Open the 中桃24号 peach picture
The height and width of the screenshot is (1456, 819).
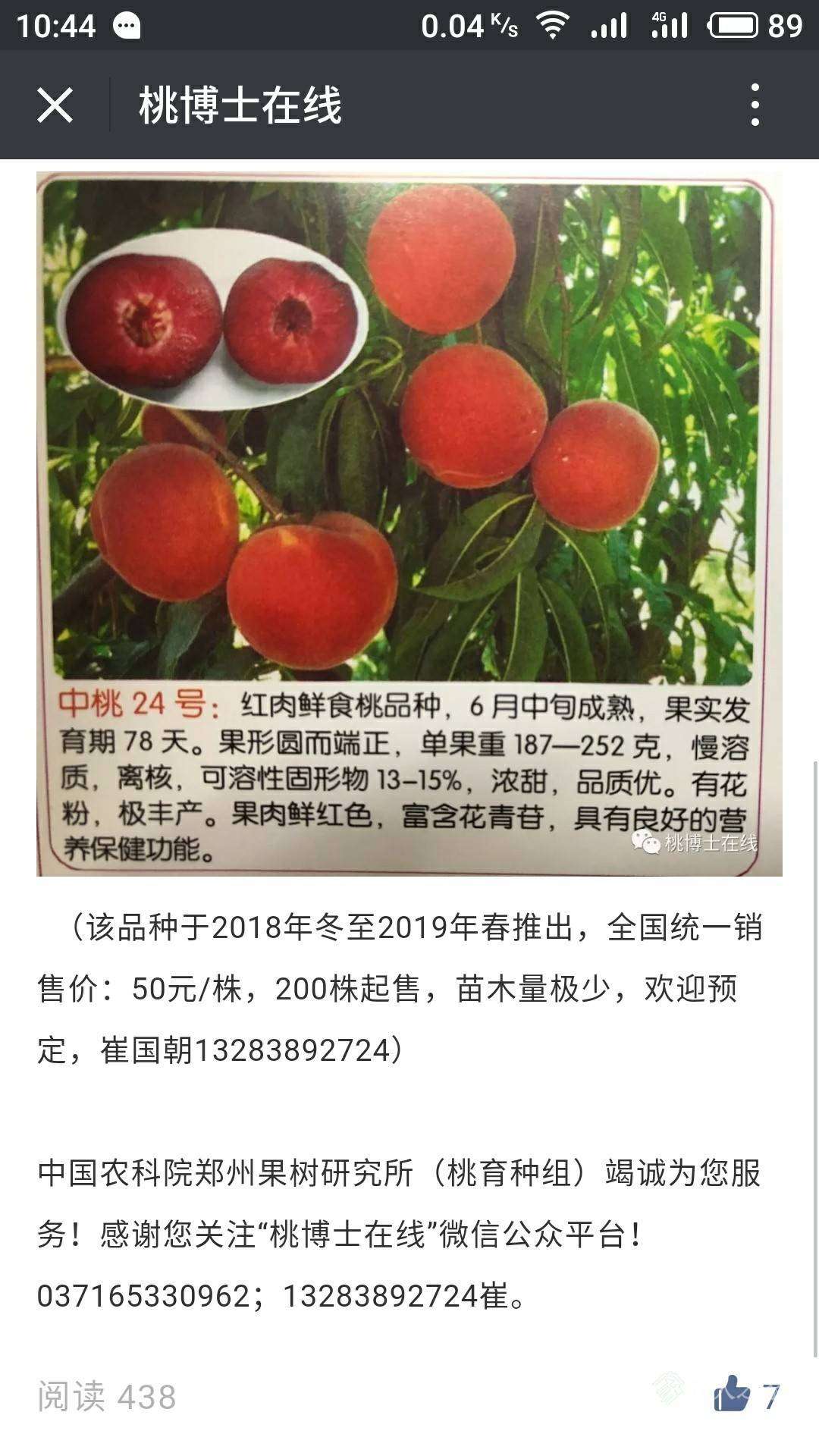(x=409, y=523)
